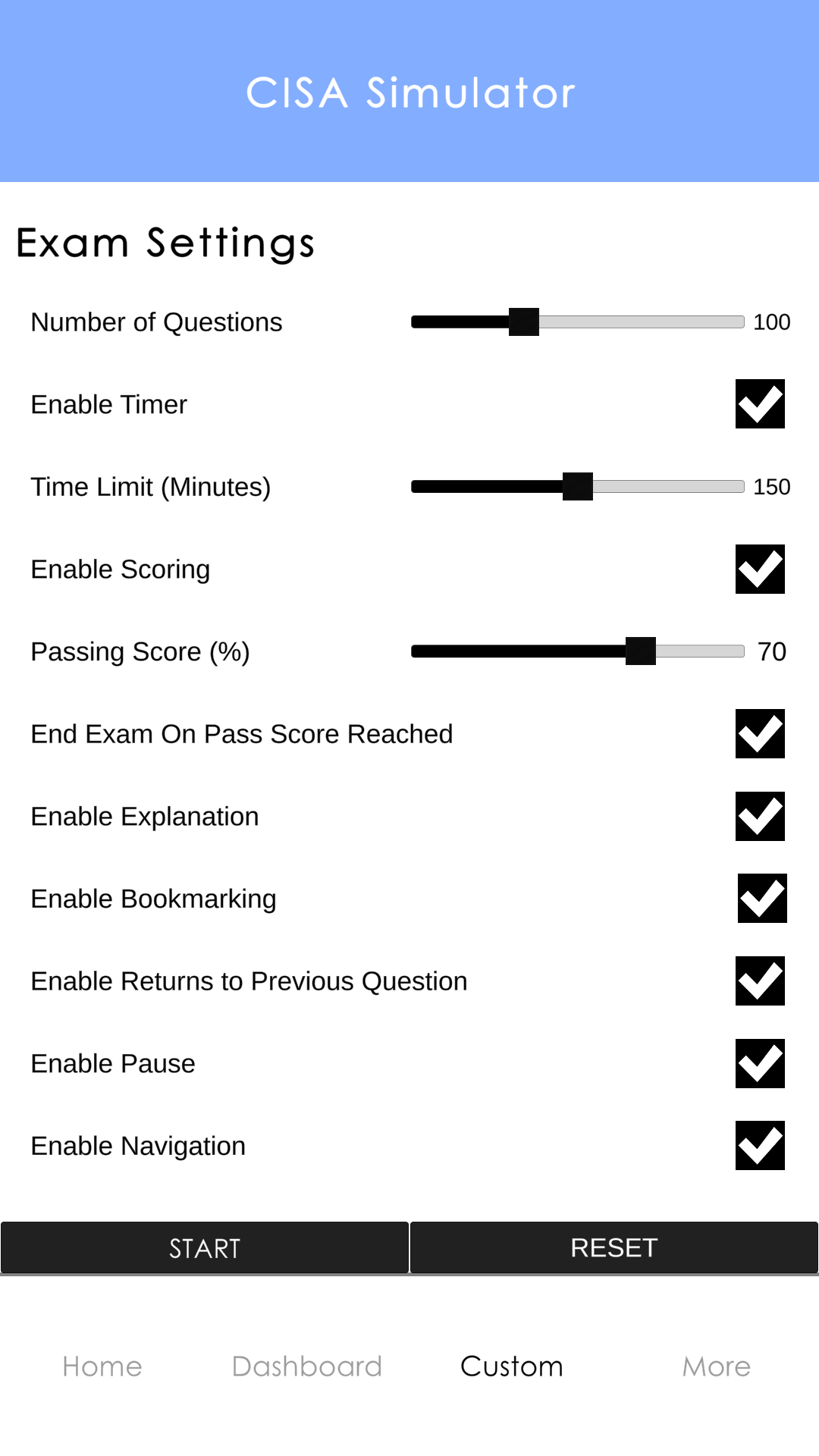This screenshot has height=1456, width=819.
Task: Uncheck End Exam On Pass Score Reached
Action: click(760, 733)
